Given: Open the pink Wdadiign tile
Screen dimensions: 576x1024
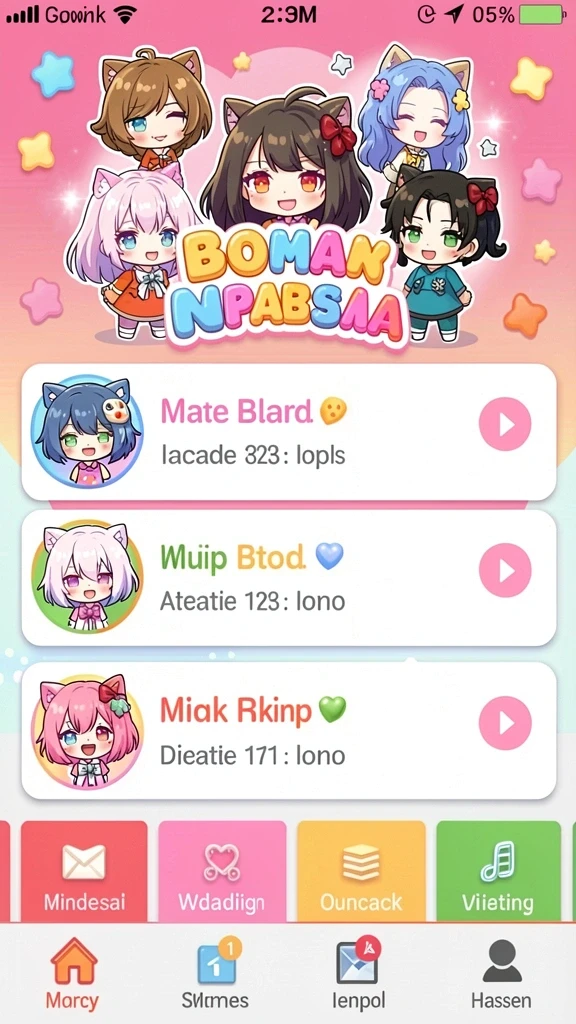Looking at the screenshot, I should tap(222, 871).
